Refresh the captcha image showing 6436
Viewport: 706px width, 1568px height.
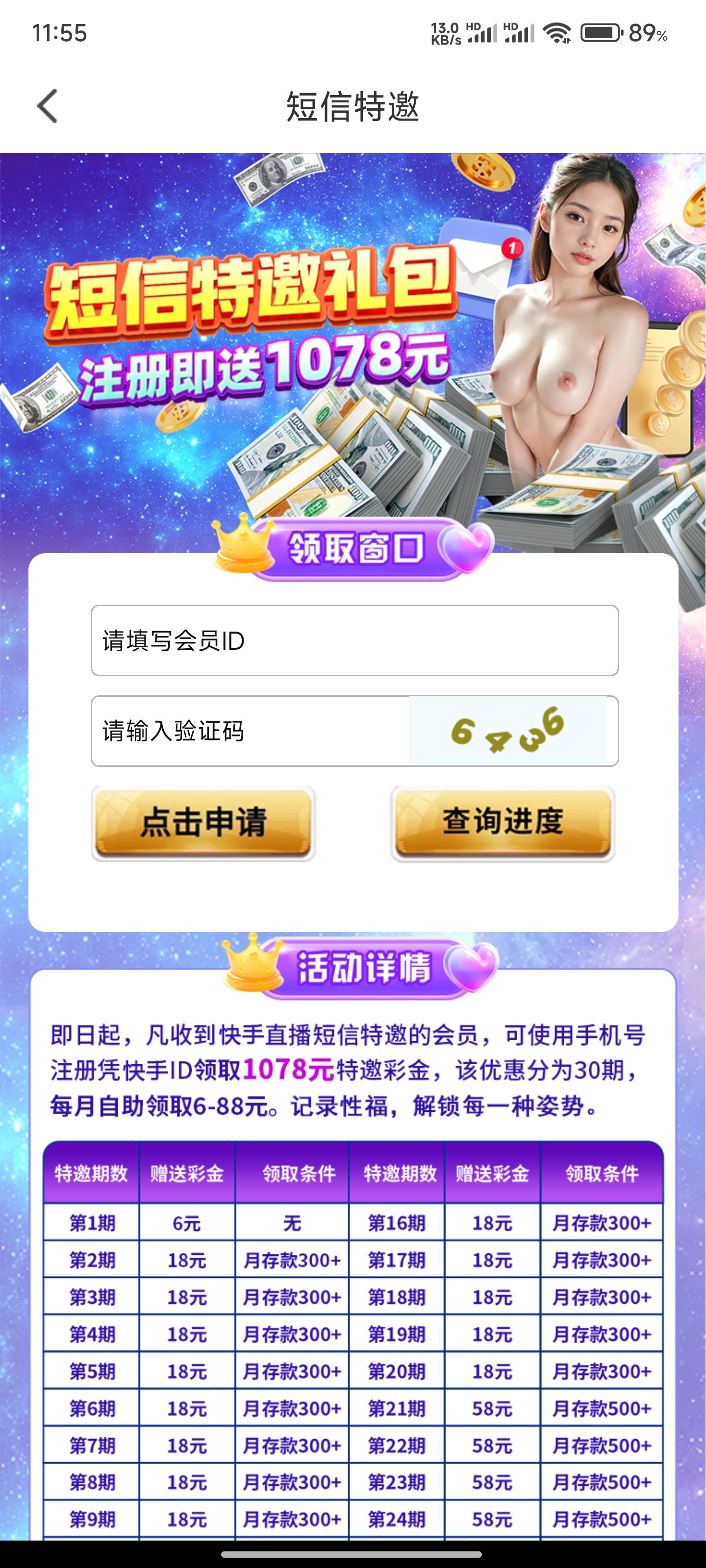(x=507, y=731)
